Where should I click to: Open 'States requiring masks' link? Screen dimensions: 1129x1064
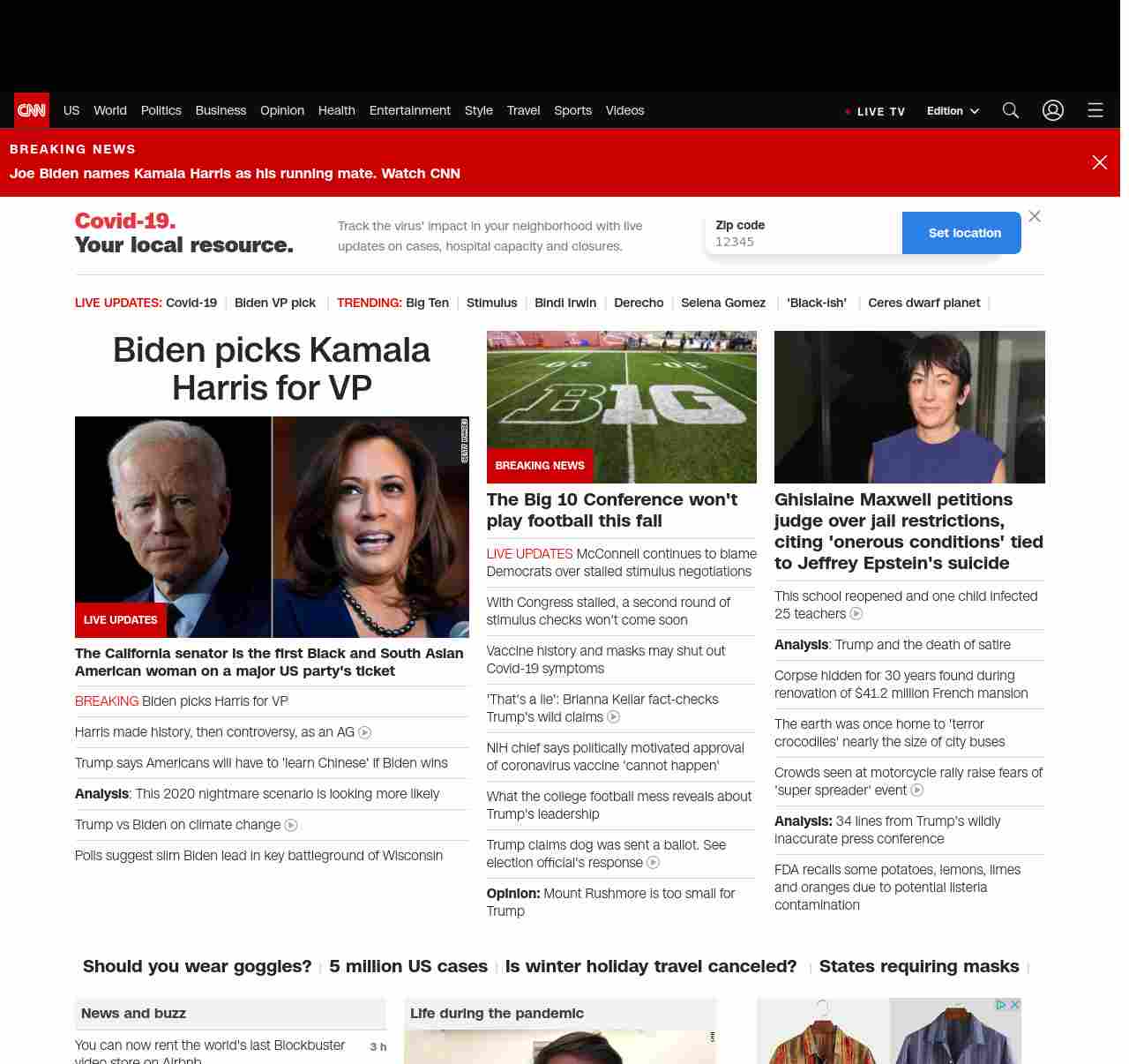click(918, 966)
